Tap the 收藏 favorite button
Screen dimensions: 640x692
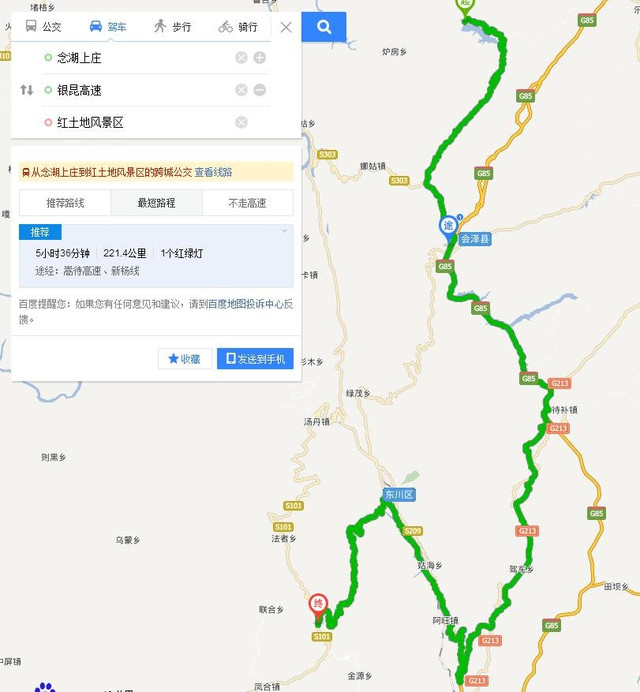[x=184, y=358]
